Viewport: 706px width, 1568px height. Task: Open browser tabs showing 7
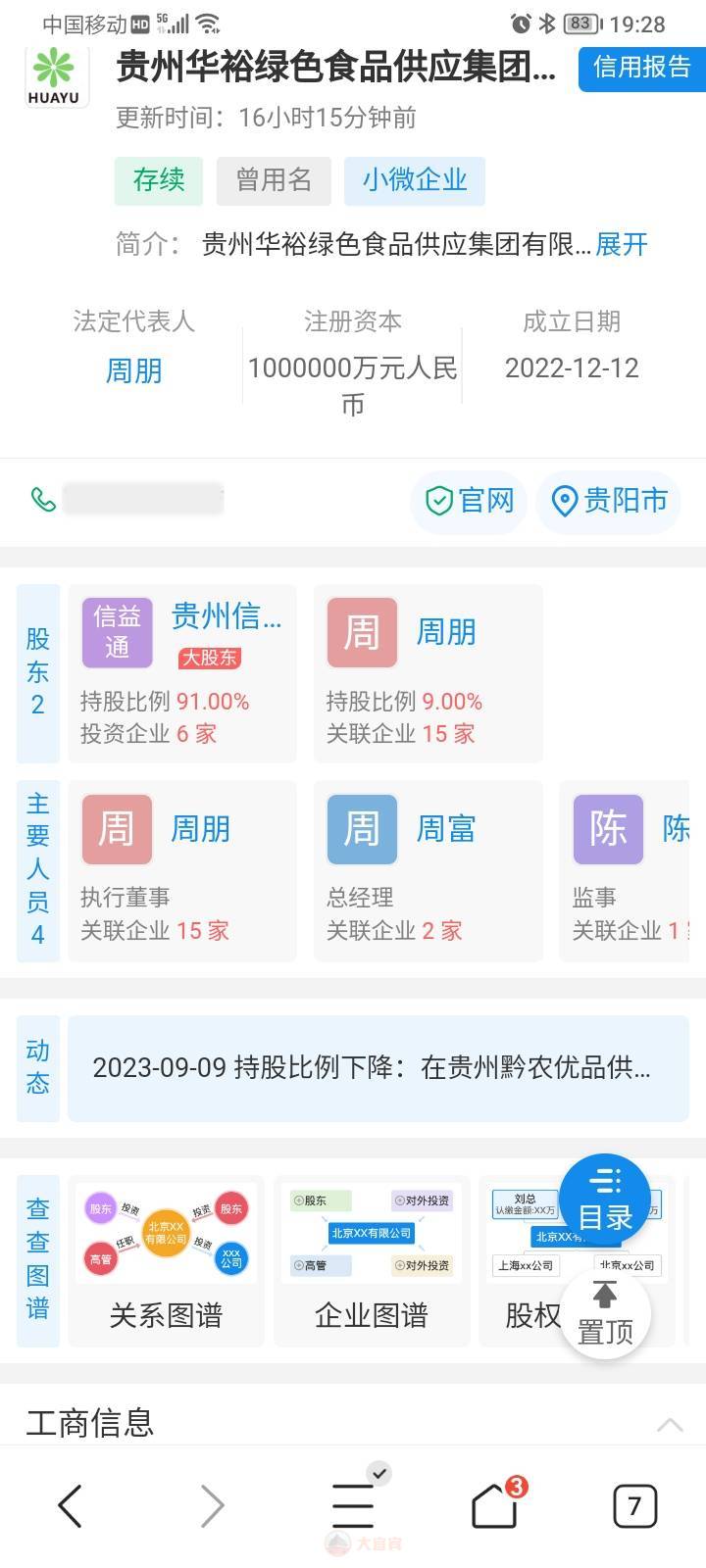[x=634, y=1506]
